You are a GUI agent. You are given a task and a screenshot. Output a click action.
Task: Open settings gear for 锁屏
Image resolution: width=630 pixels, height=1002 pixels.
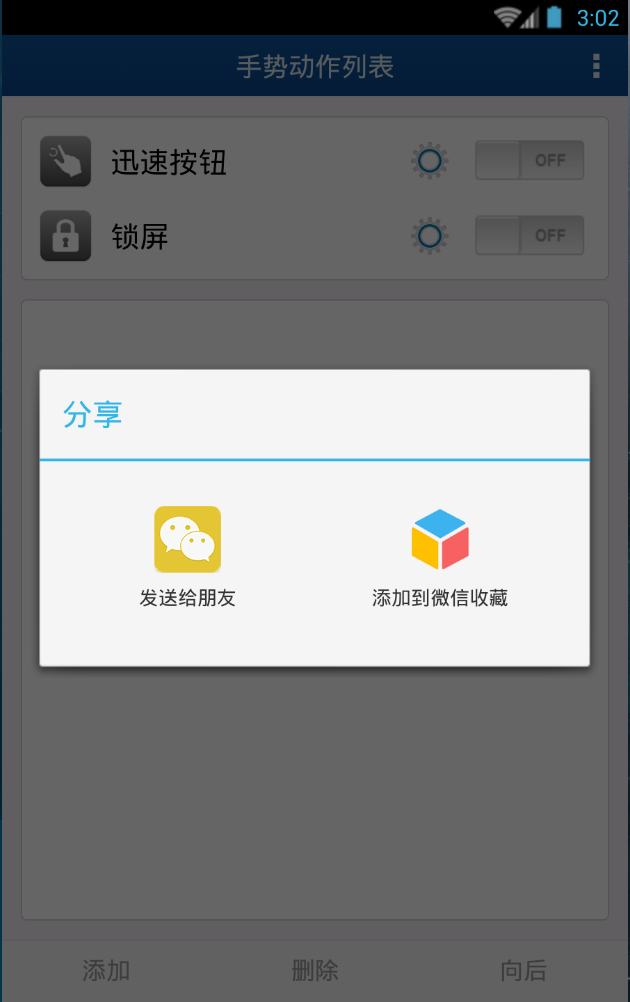click(430, 236)
